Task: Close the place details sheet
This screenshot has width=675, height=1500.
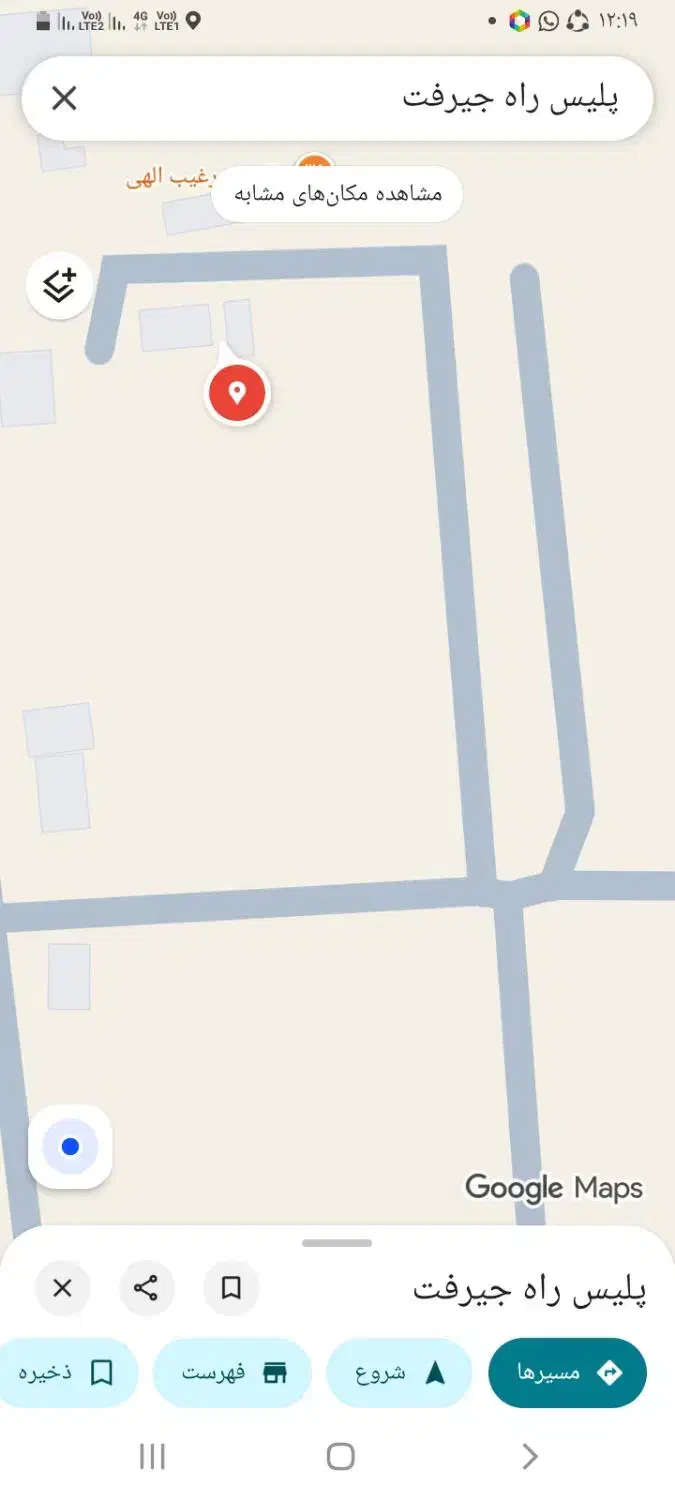Action: coord(62,1288)
